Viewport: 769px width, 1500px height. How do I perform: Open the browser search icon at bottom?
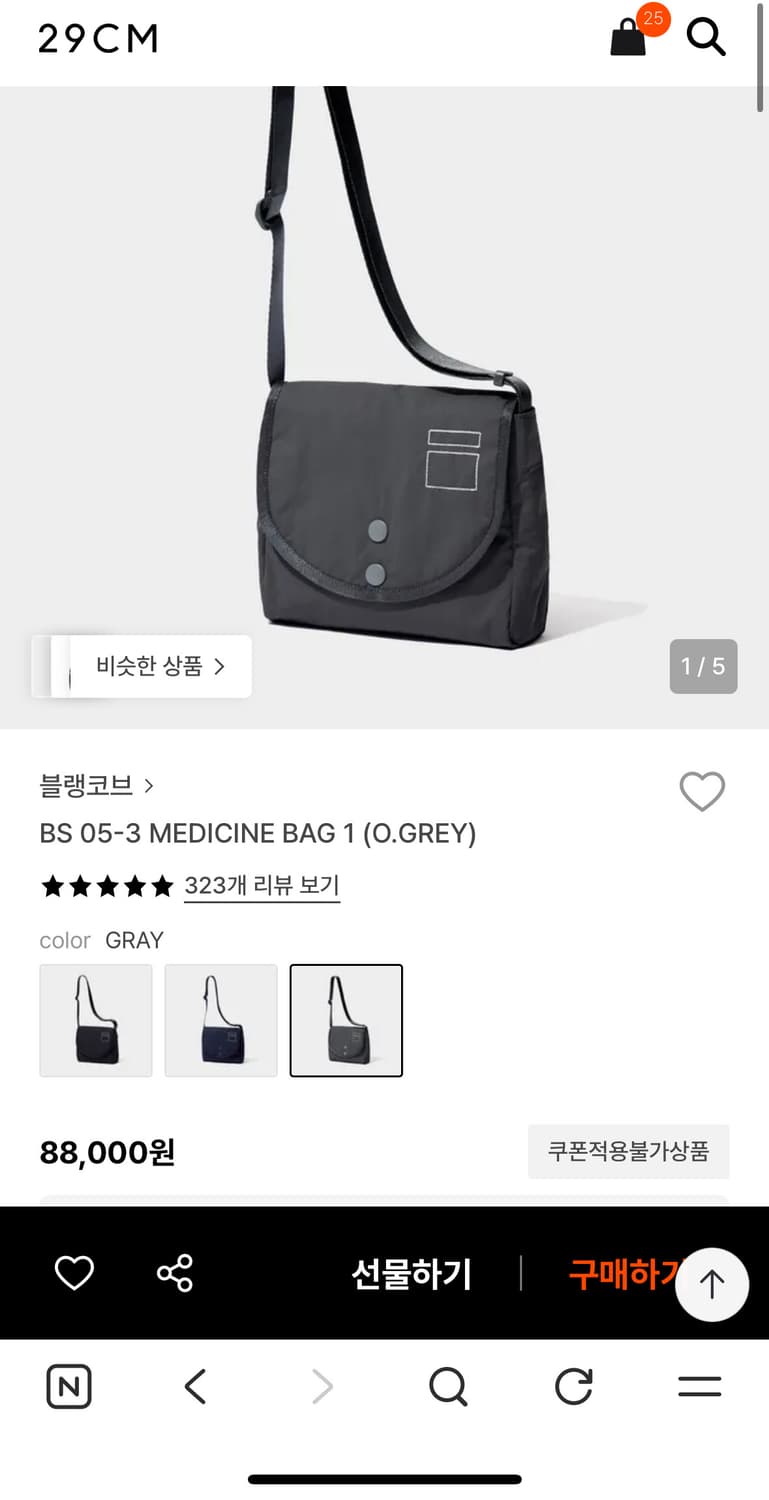coord(448,1386)
